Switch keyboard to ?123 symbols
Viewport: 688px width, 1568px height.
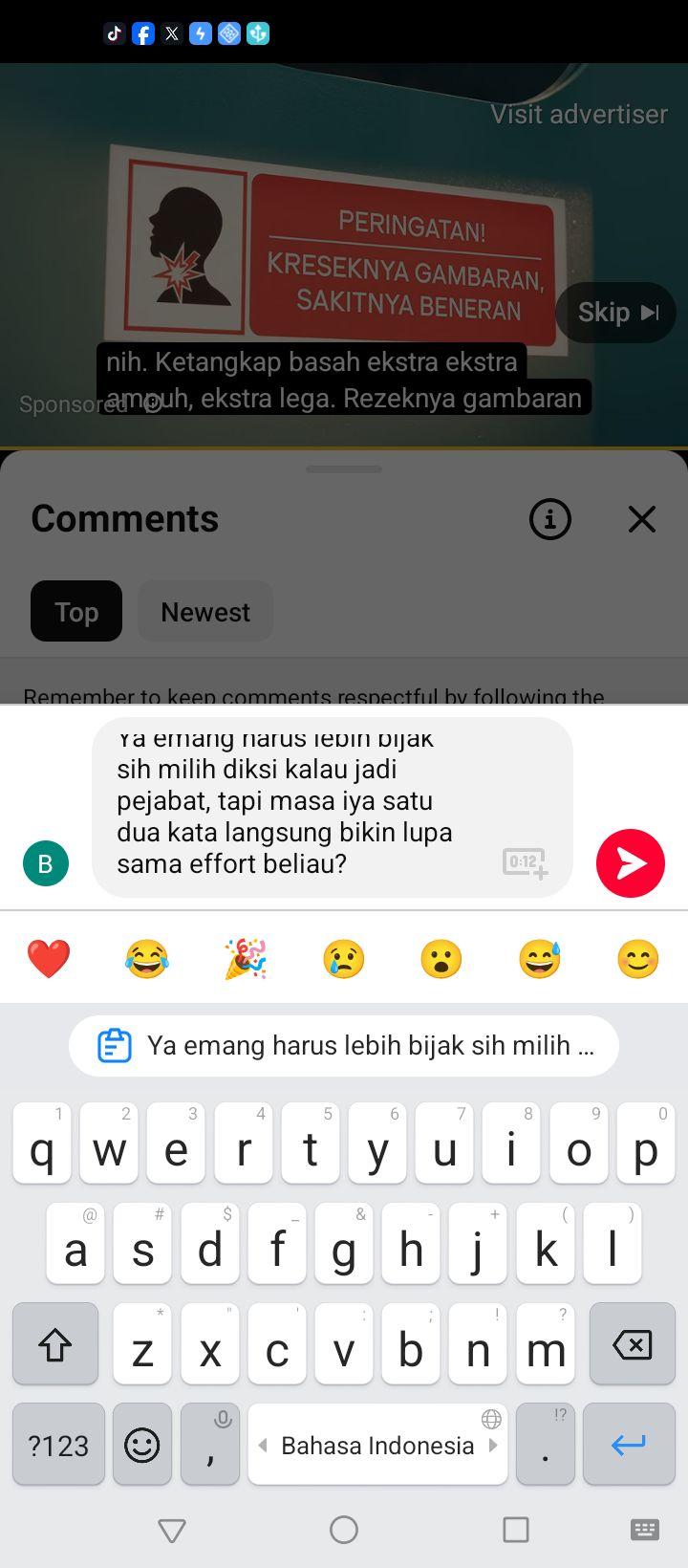pos(58,1445)
